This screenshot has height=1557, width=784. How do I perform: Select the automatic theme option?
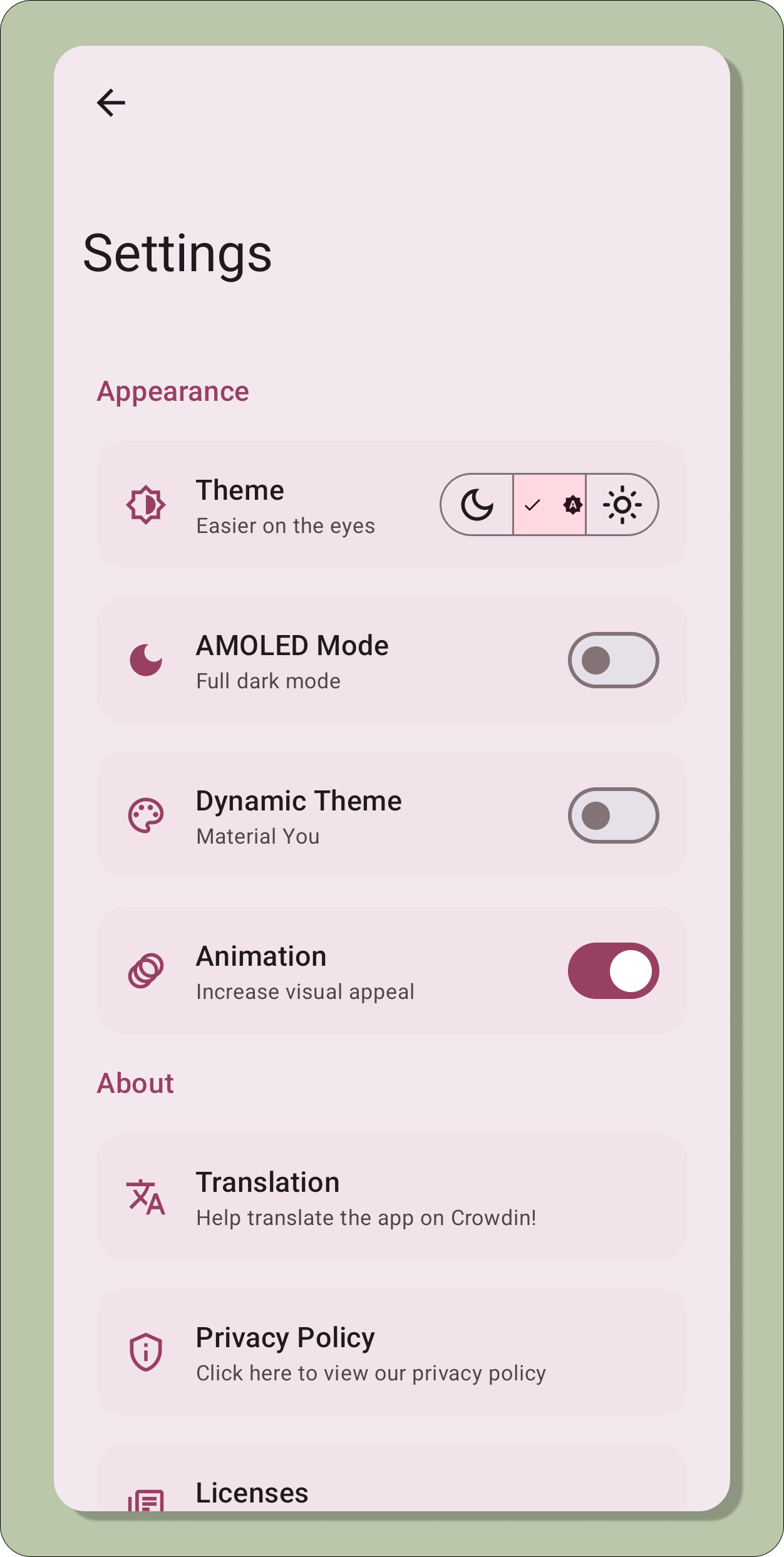[x=550, y=505]
